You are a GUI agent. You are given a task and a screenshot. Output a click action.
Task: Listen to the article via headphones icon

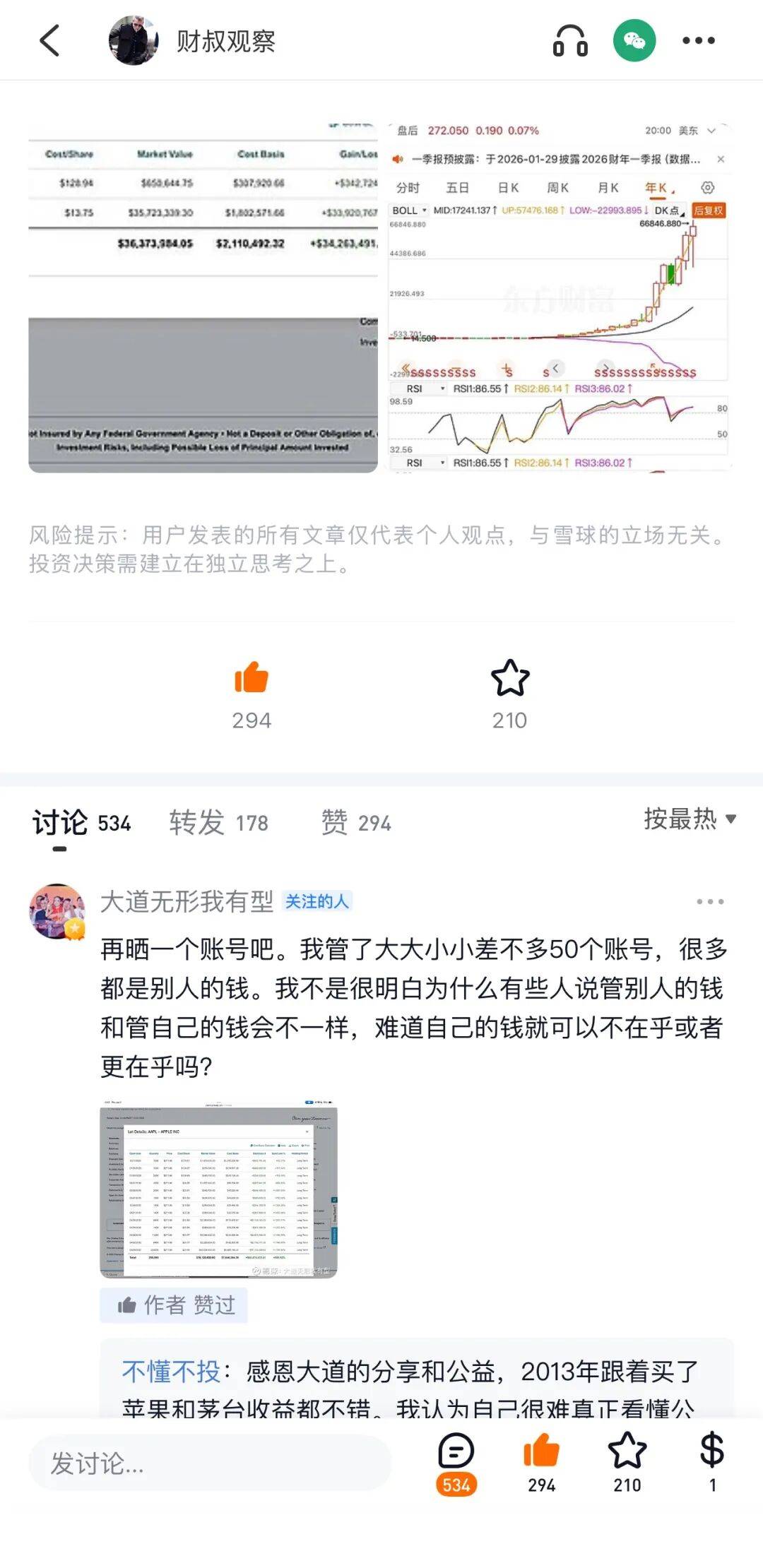(570, 41)
